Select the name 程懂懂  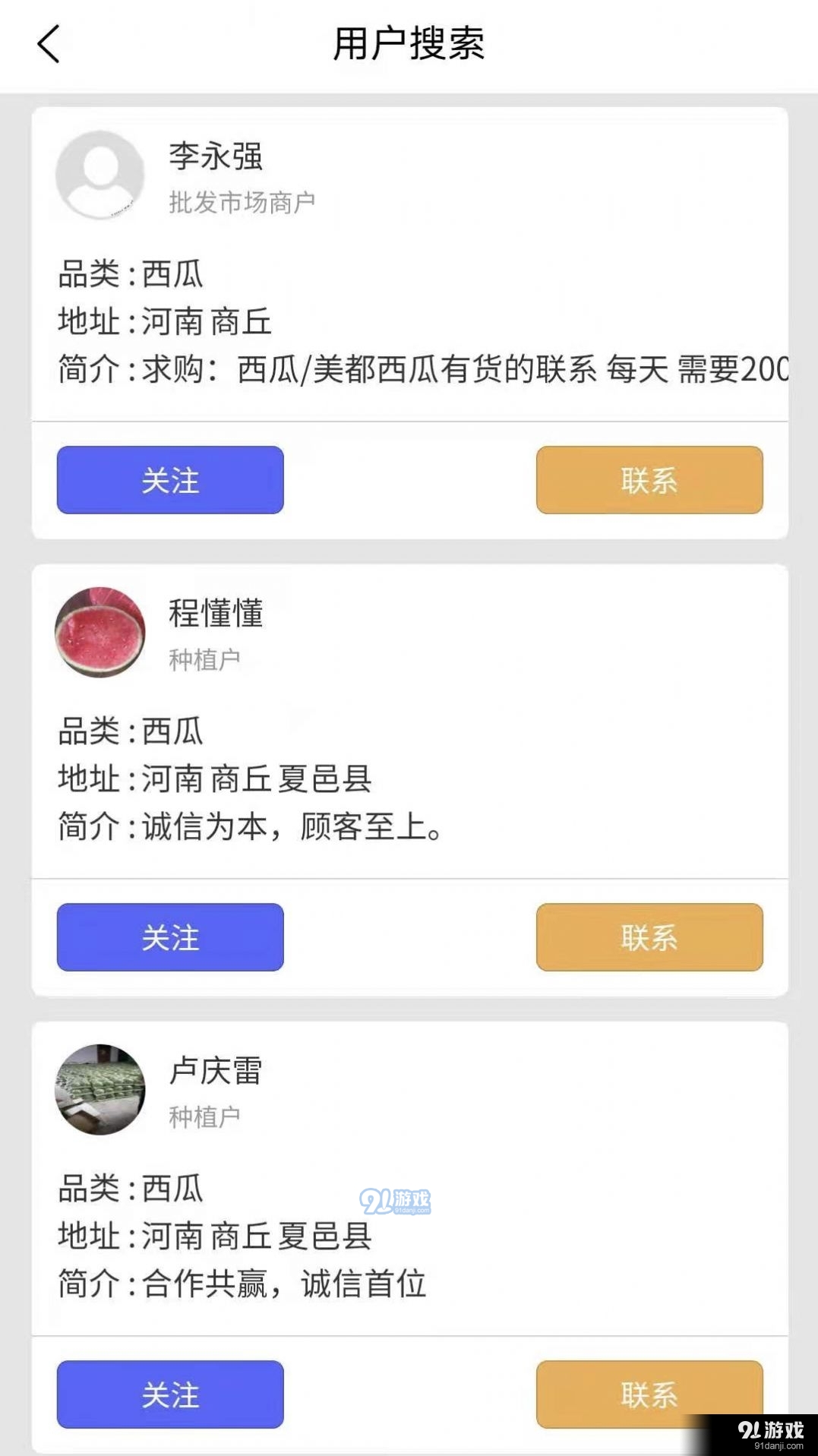point(215,615)
